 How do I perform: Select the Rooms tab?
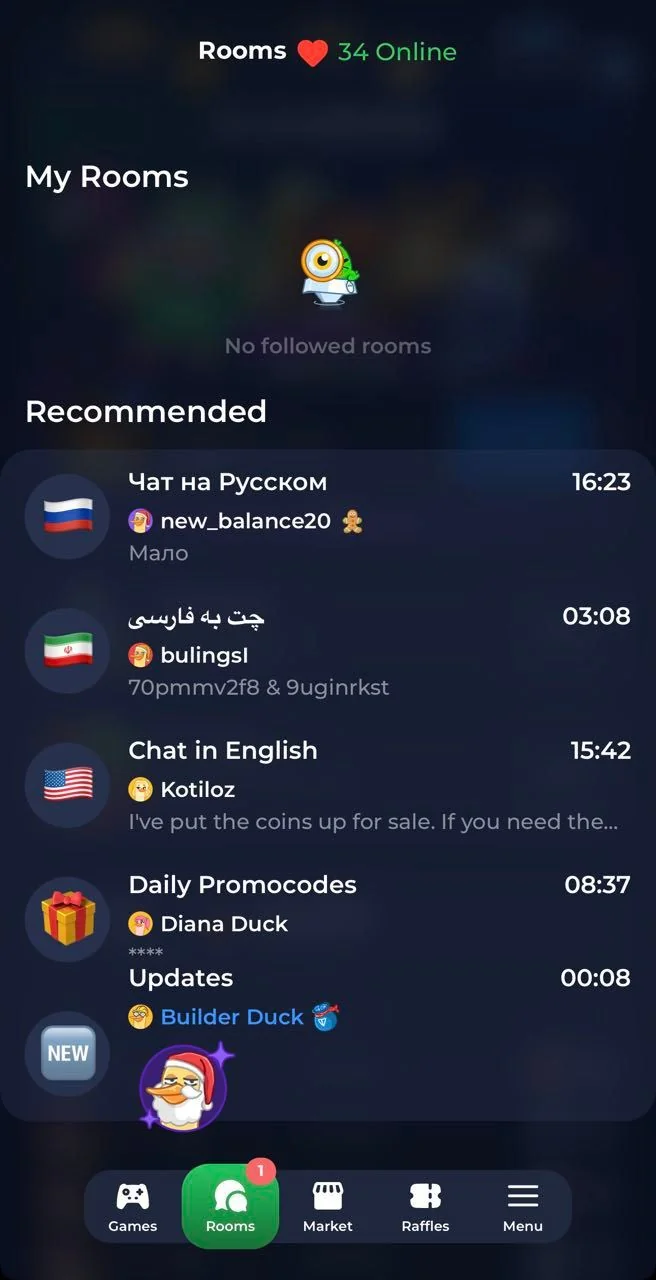pos(231,1207)
